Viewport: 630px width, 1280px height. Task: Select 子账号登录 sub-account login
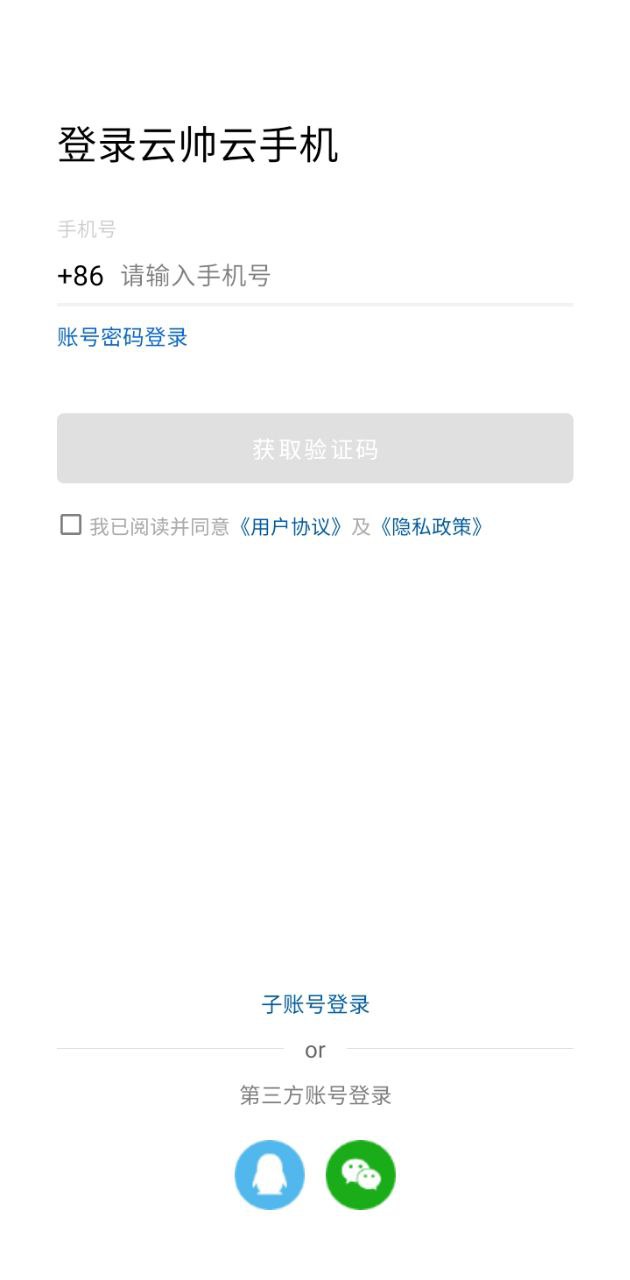(x=315, y=1004)
